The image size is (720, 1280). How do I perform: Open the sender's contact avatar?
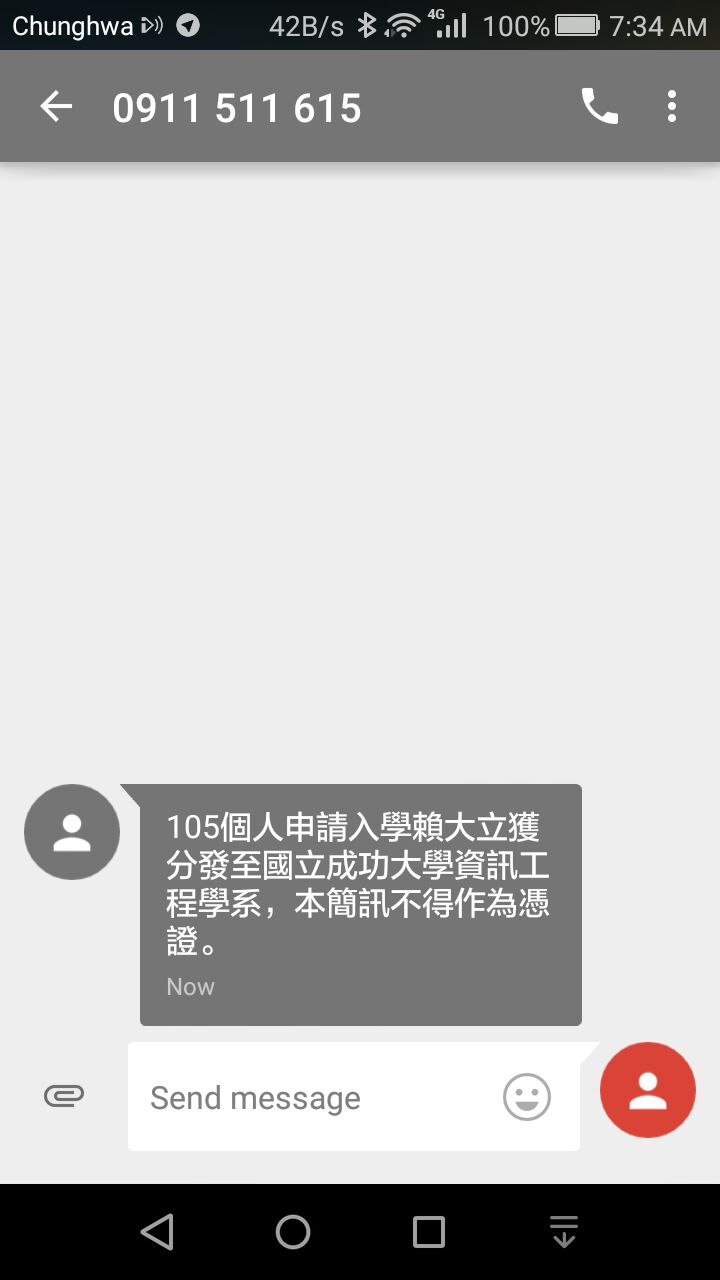[72, 832]
